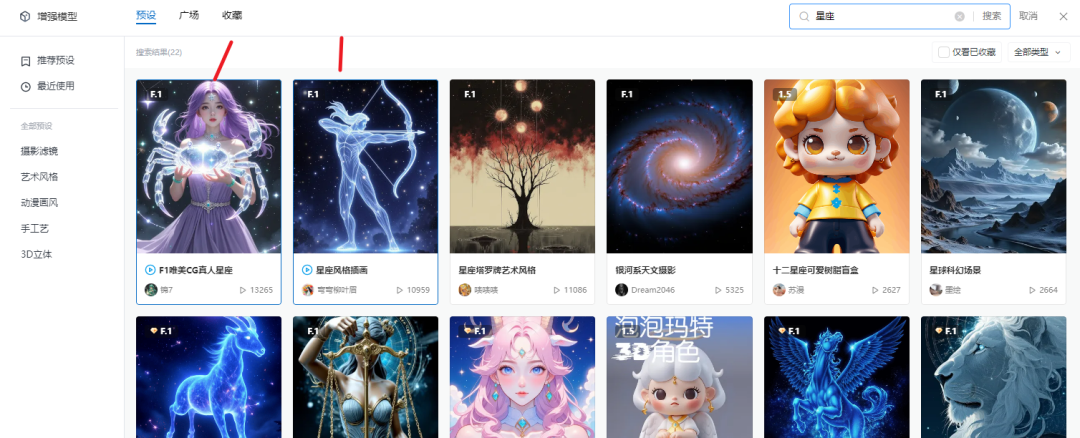Select the 摄影滤镜 category
Screen dimensions: 1080x438
(40, 151)
